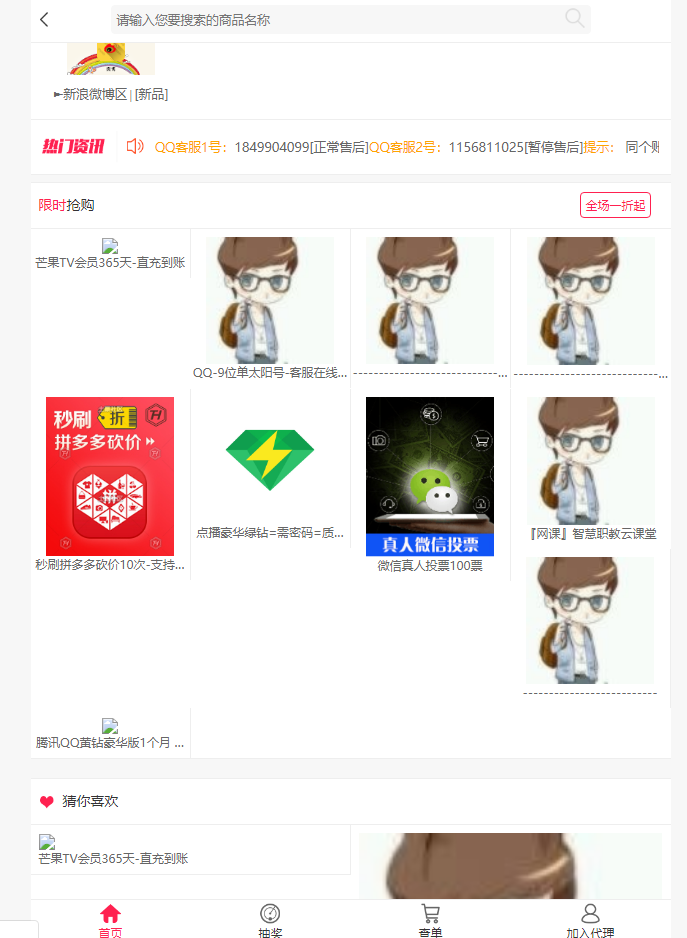Go to the 查单 order tab
Image resolution: width=687 pixels, height=938 pixels.
click(x=430, y=920)
